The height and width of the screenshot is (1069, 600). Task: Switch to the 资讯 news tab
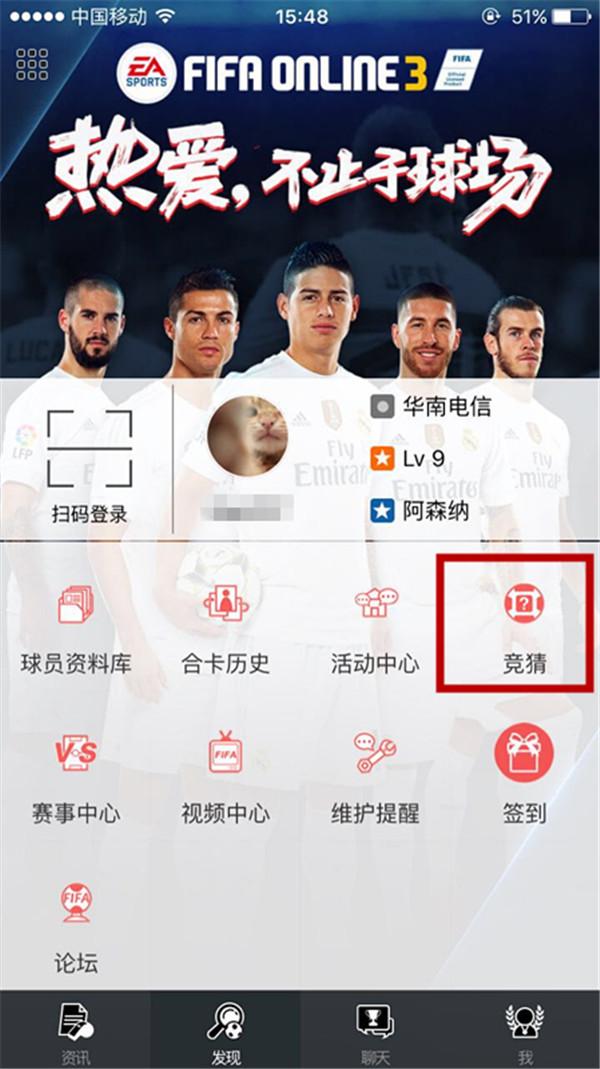(x=75, y=1030)
